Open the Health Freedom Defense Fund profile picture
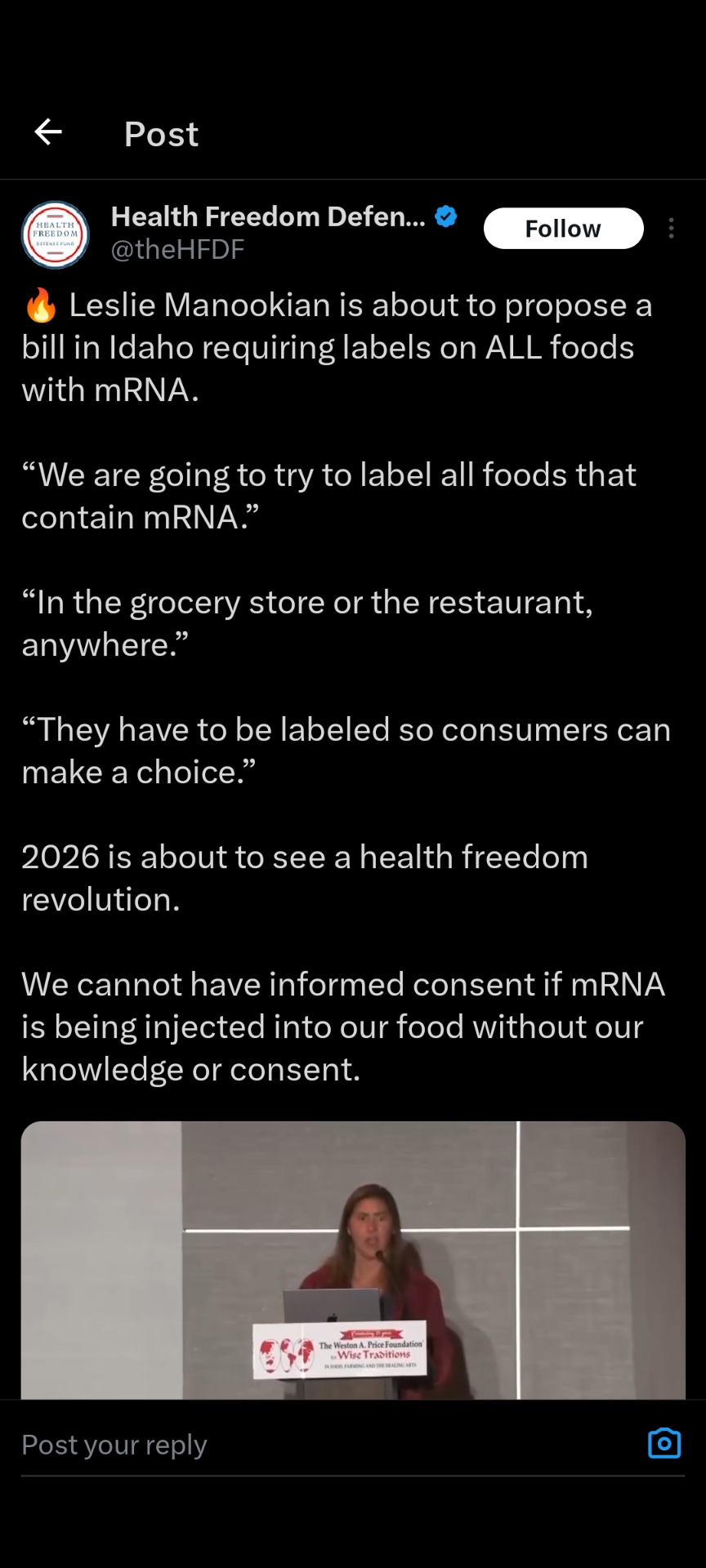 (x=55, y=234)
